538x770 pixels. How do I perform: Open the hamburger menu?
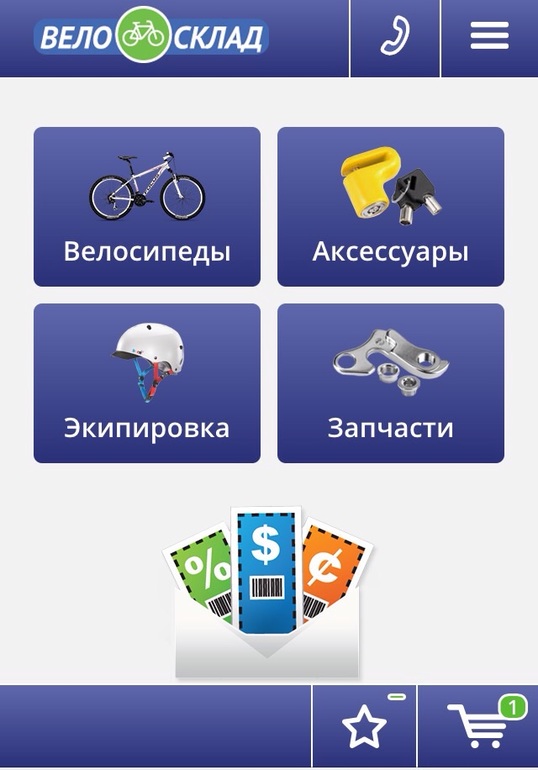tap(489, 37)
